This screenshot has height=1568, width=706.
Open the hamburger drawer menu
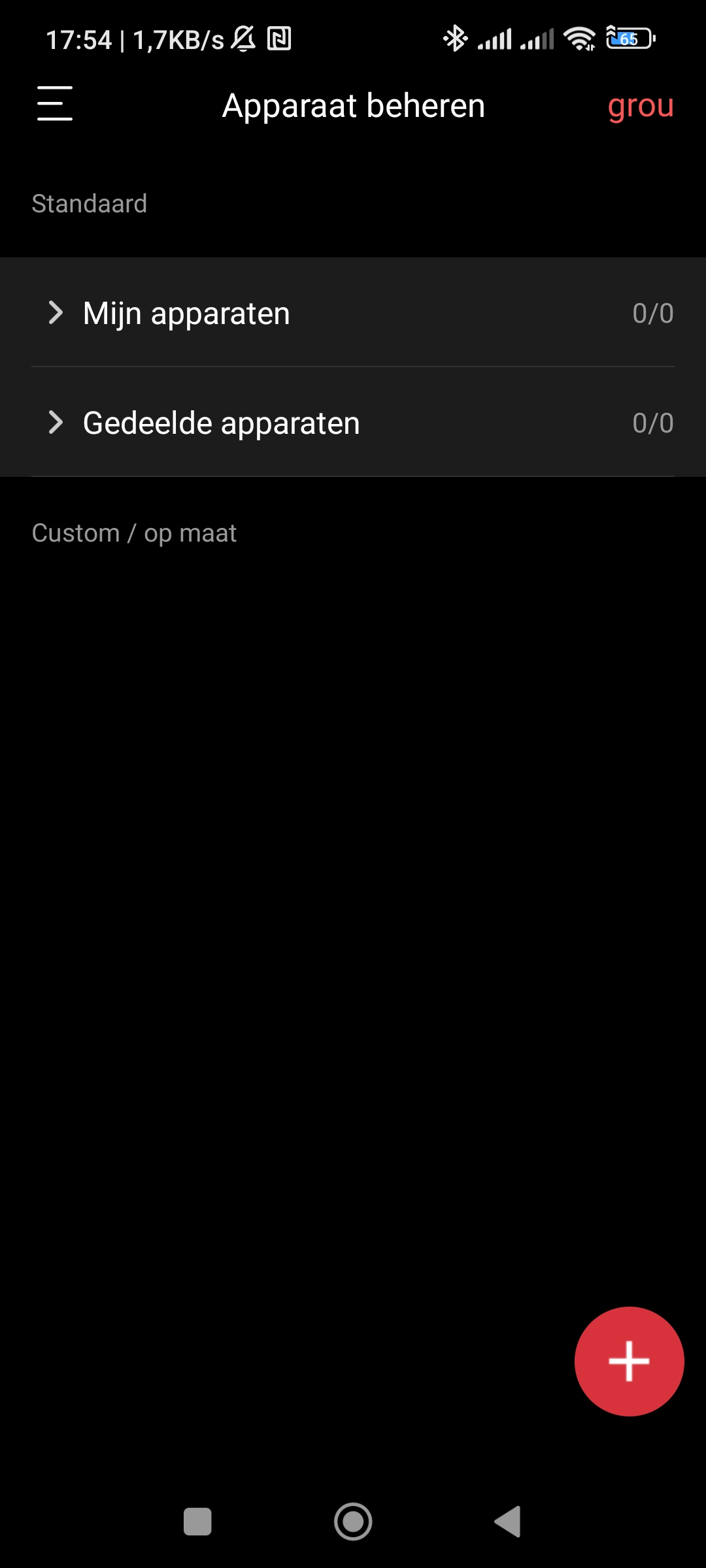coord(55,104)
